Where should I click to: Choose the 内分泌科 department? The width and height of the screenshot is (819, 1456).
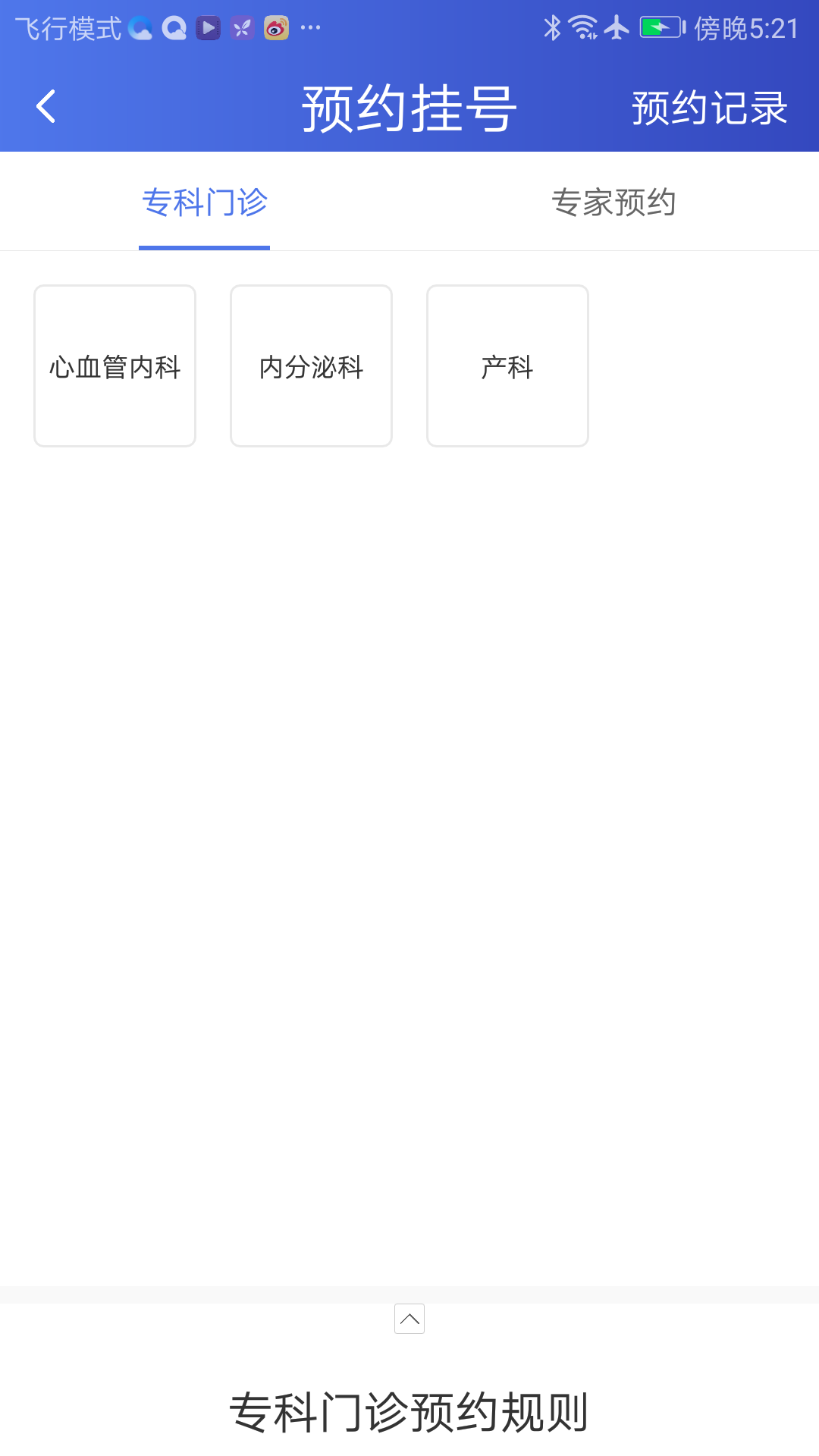pyautogui.click(x=311, y=366)
